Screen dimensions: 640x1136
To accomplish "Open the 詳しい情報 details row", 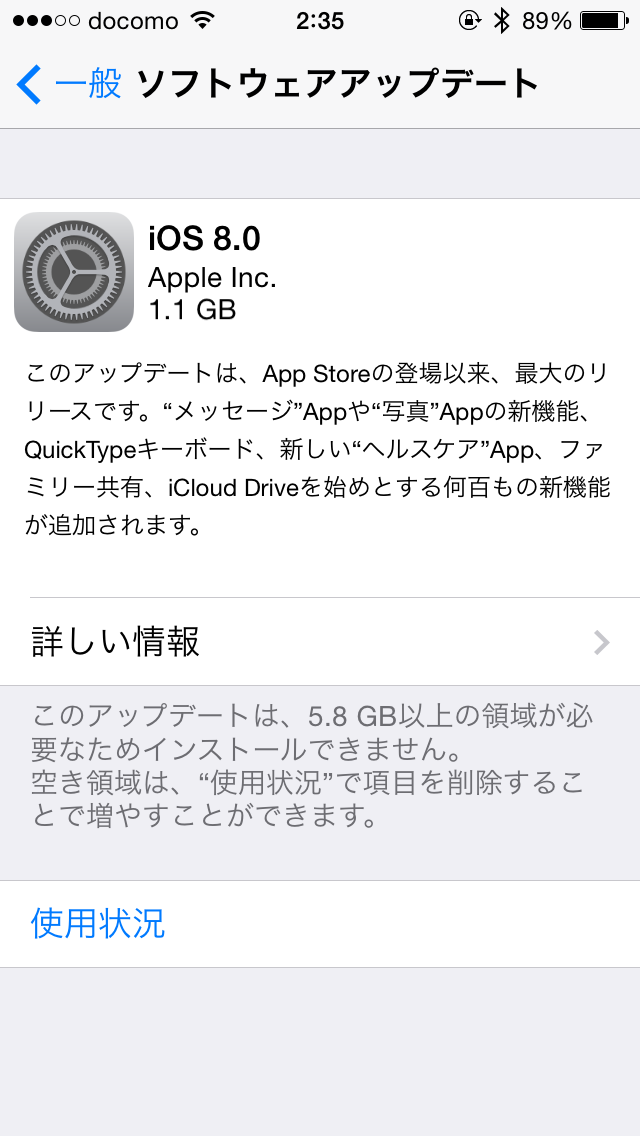I will coord(320,642).
